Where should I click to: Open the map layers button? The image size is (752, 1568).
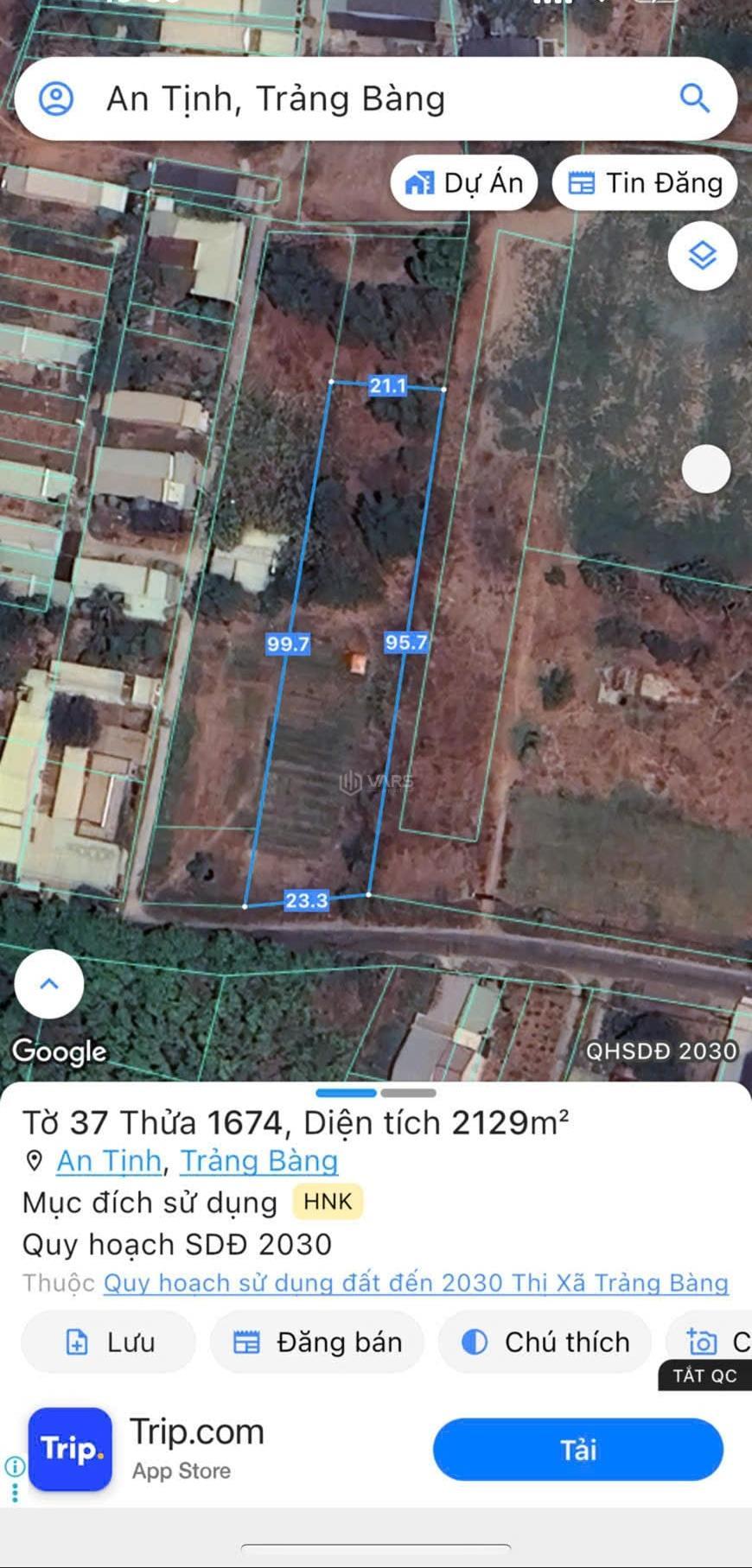coord(702,256)
